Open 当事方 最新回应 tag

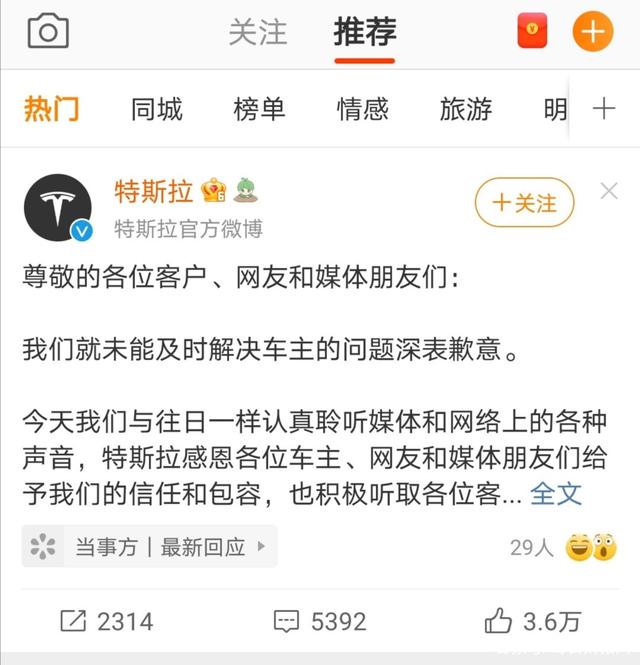(150, 547)
